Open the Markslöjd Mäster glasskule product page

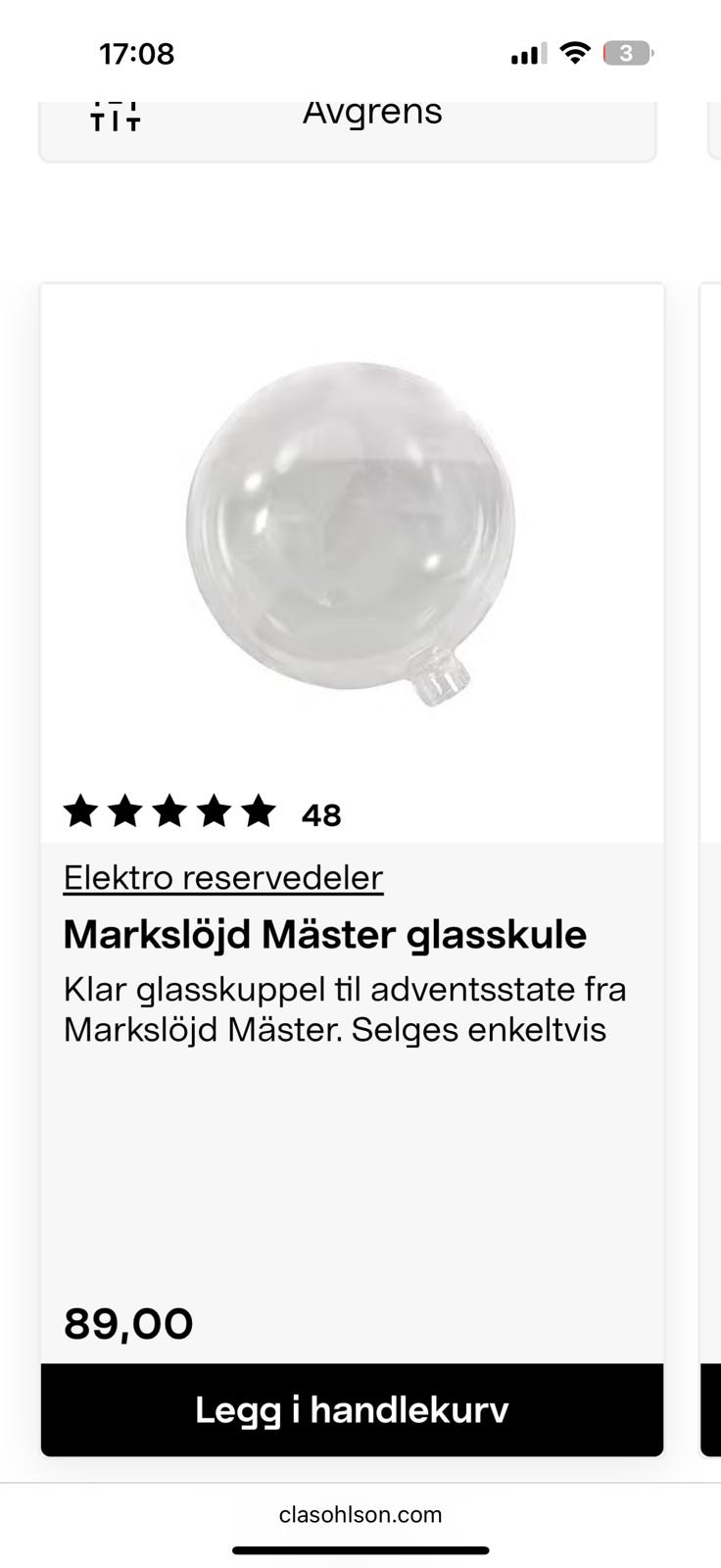(x=323, y=934)
